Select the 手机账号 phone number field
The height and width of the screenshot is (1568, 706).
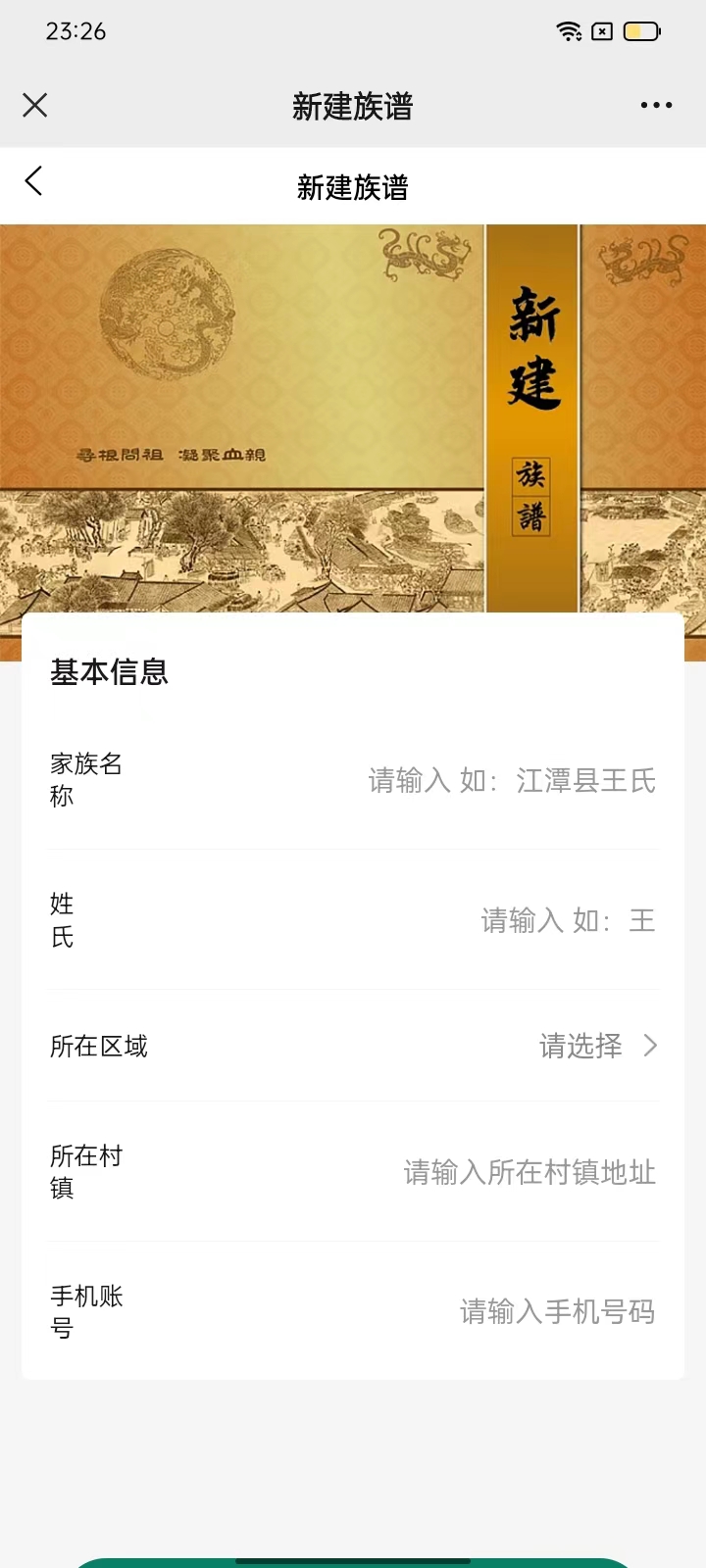pyautogui.click(x=556, y=1311)
